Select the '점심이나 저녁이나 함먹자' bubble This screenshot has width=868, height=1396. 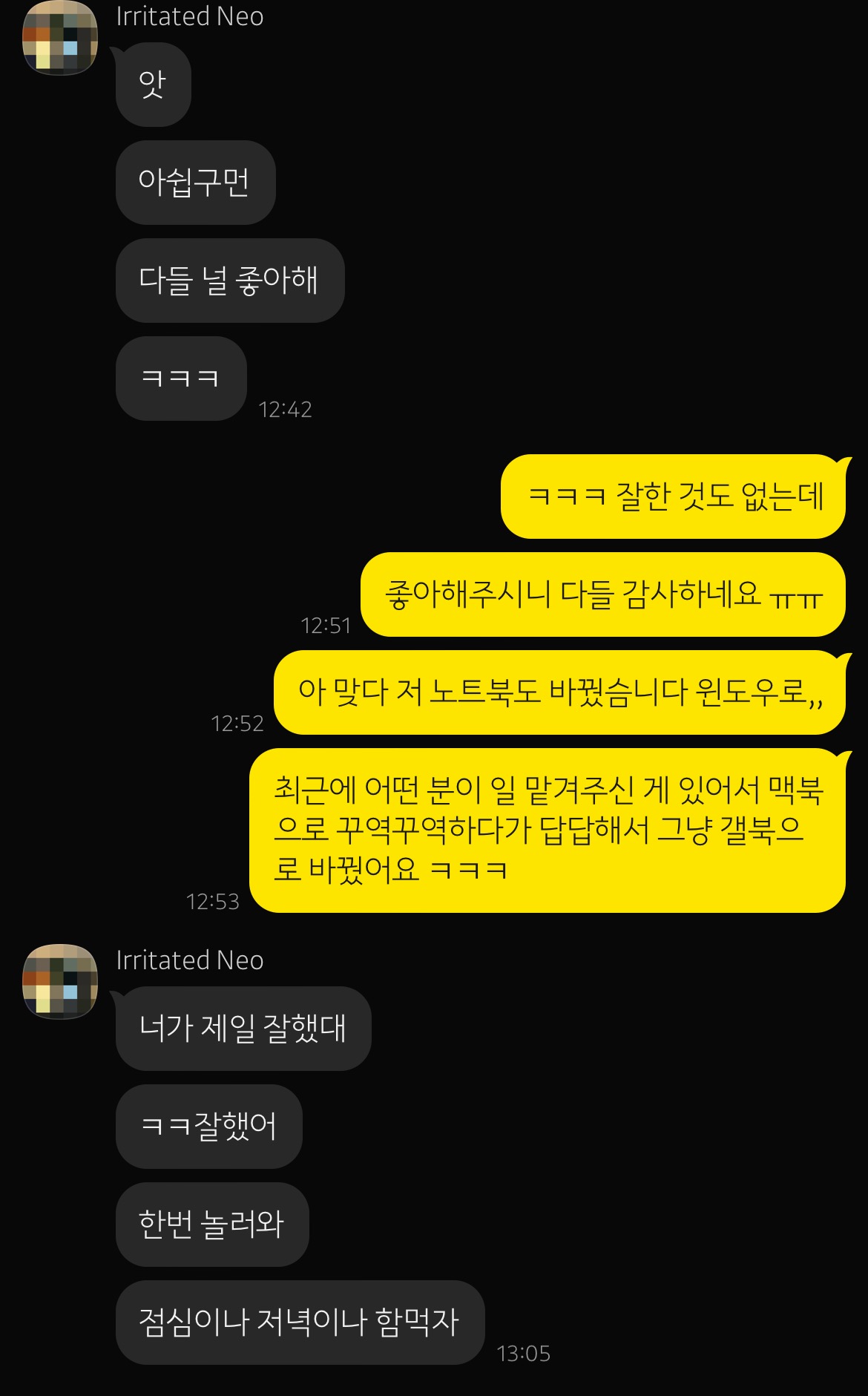tap(300, 1322)
